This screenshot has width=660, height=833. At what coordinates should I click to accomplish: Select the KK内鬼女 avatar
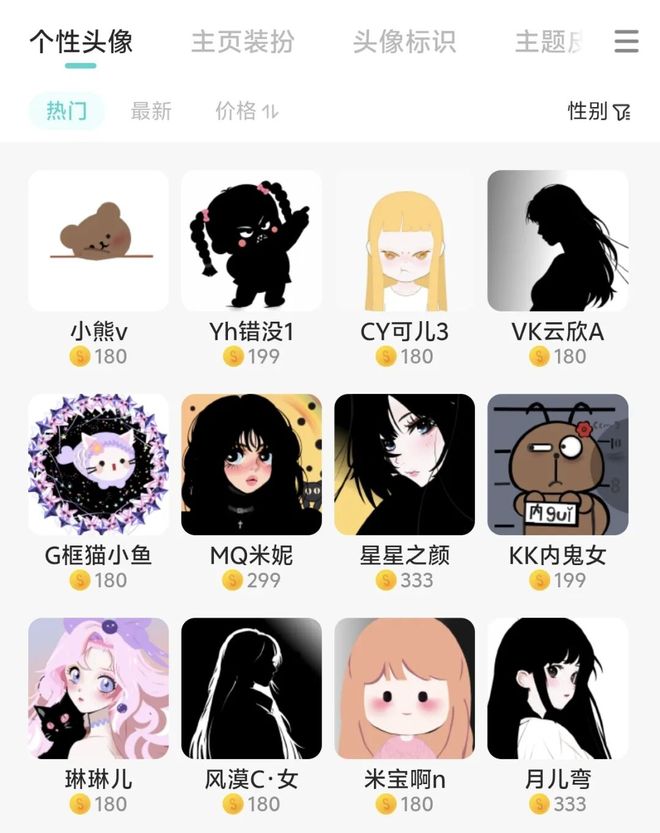[x=557, y=464]
